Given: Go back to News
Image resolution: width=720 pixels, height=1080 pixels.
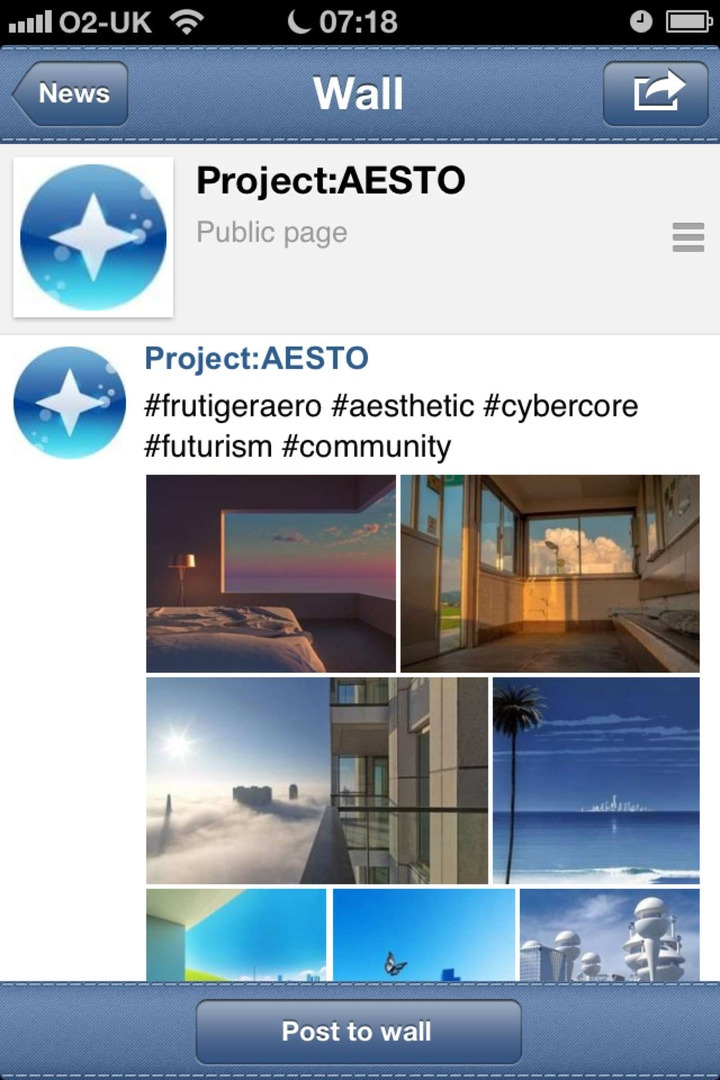Looking at the screenshot, I should [x=70, y=94].
